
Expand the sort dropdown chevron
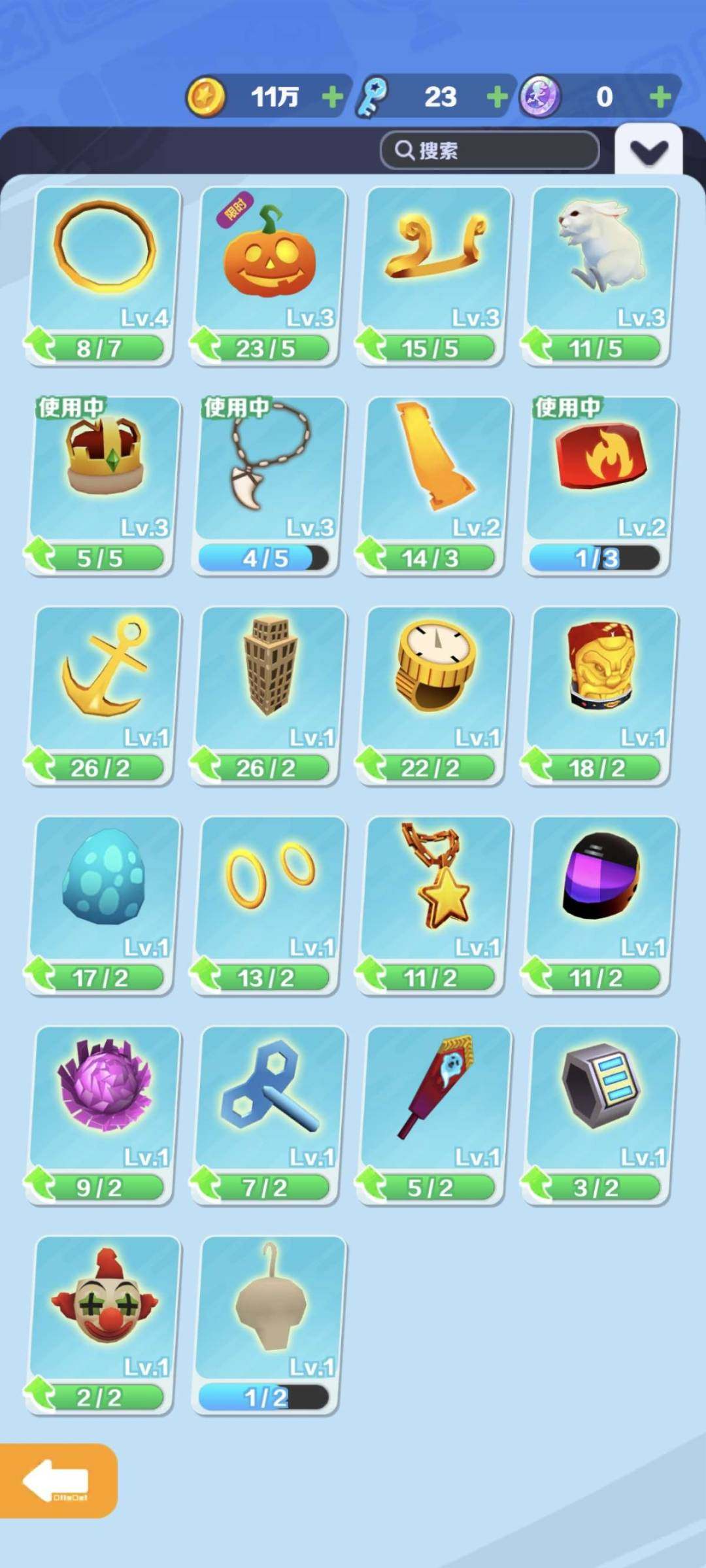[648, 152]
